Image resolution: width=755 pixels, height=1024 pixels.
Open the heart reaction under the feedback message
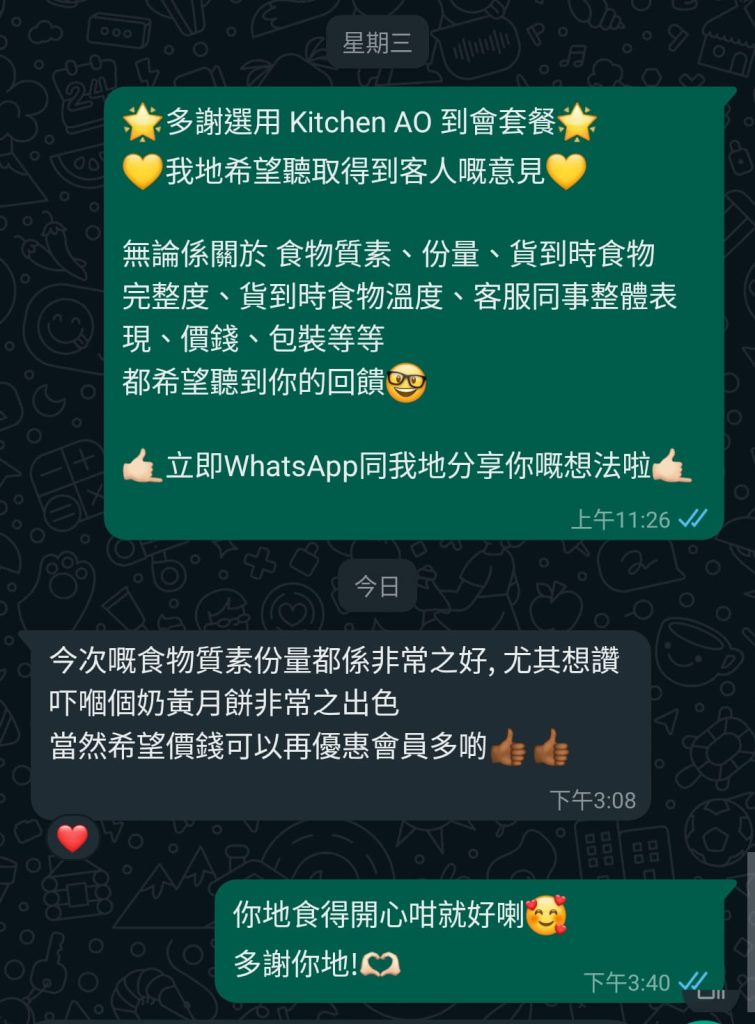click(x=72, y=837)
